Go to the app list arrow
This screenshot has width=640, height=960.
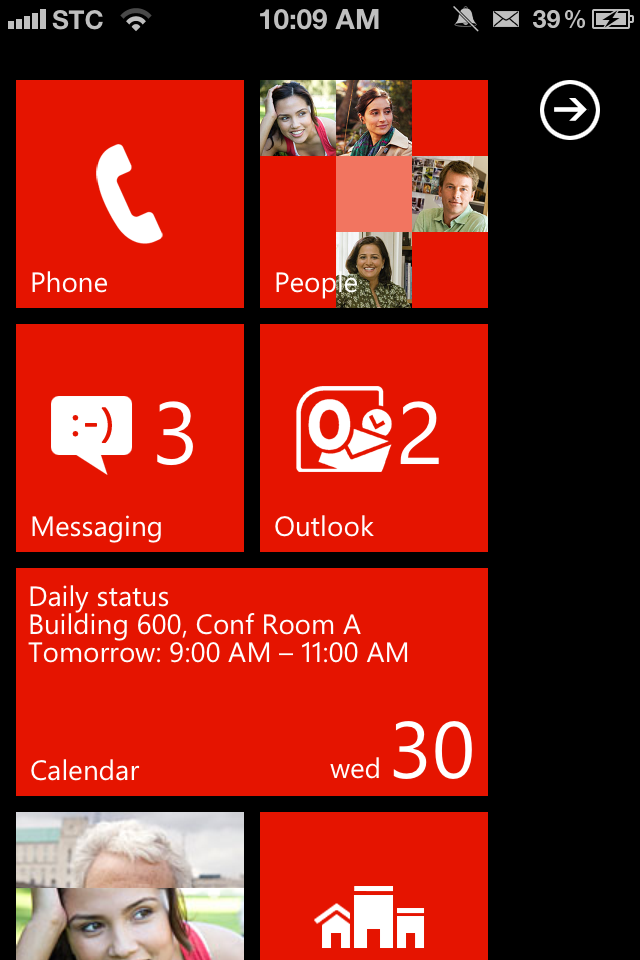pyautogui.click(x=570, y=110)
